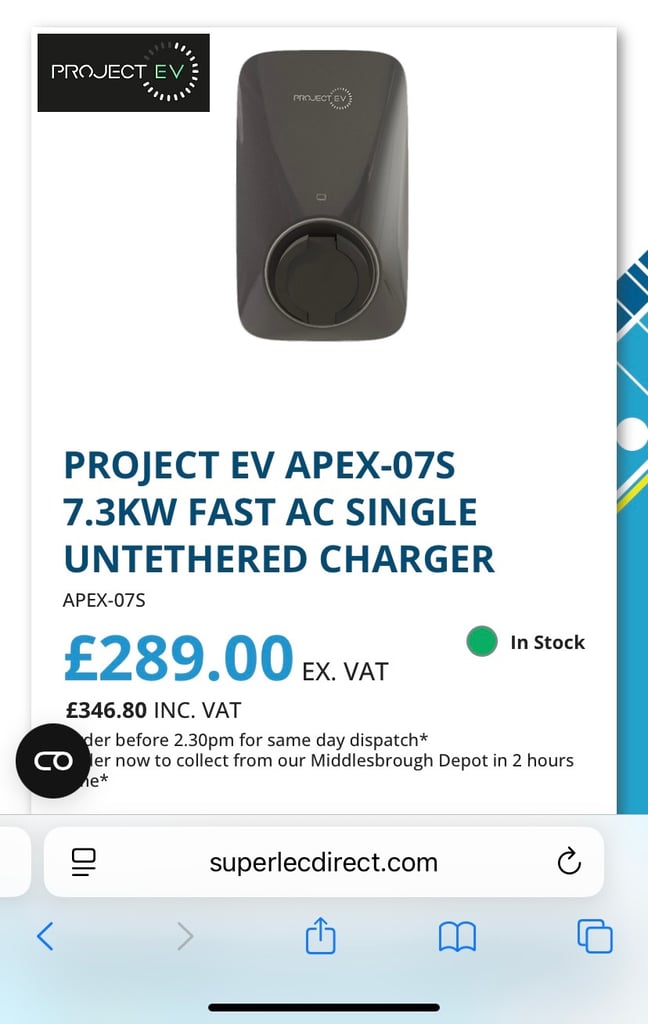Tap the superlecdirect.com address field

(323, 862)
